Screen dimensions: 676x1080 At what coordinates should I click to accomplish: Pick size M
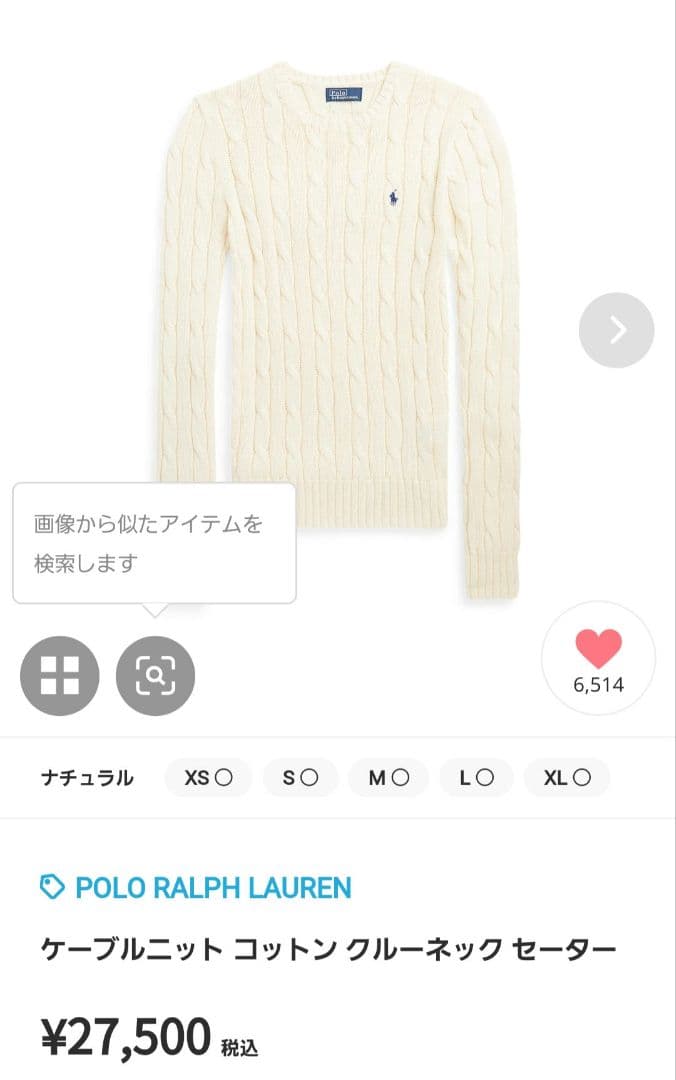388,777
